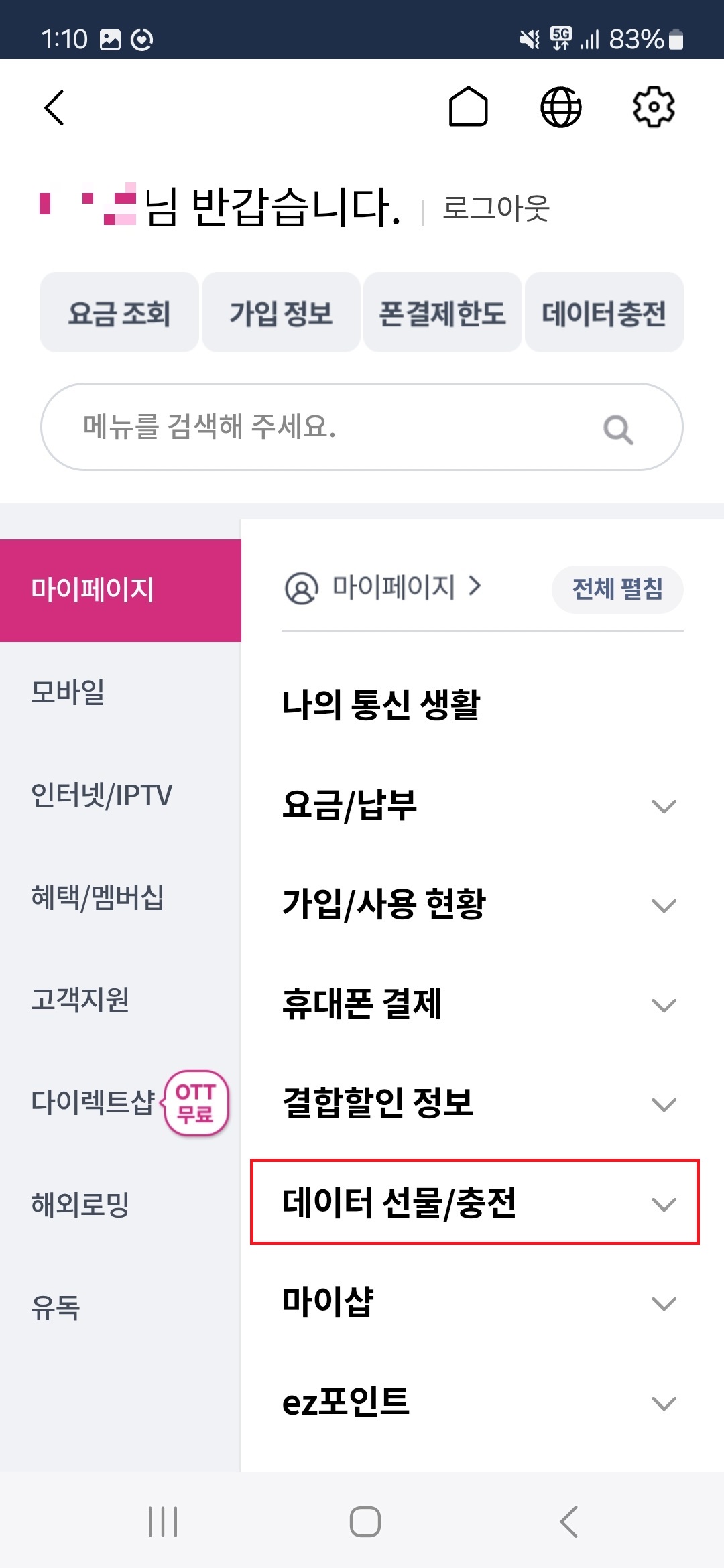Tap the 데이터충전 quick button
This screenshot has height=1568, width=724.
pyautogui.click(x=603, y=313)
